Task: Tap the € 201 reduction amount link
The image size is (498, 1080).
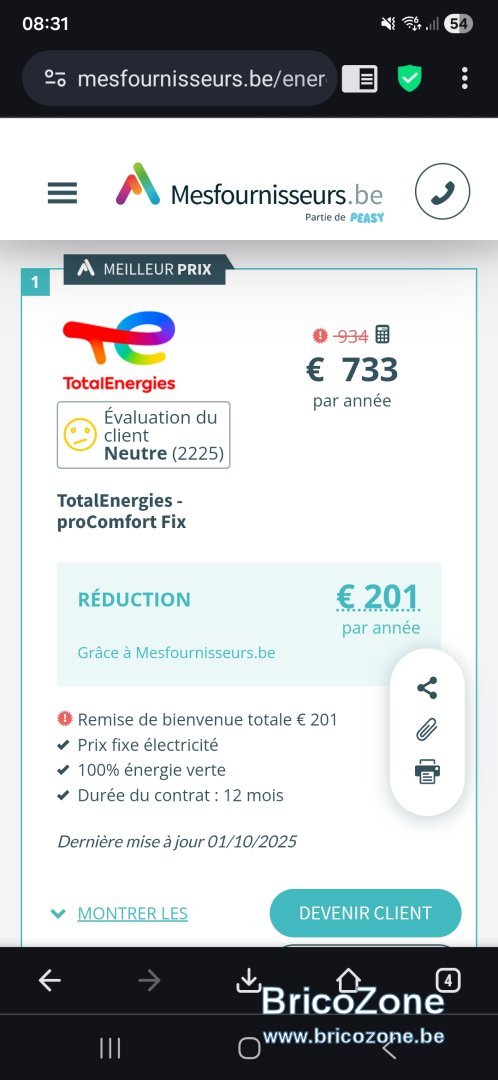Action: click(x=378, y=596)
